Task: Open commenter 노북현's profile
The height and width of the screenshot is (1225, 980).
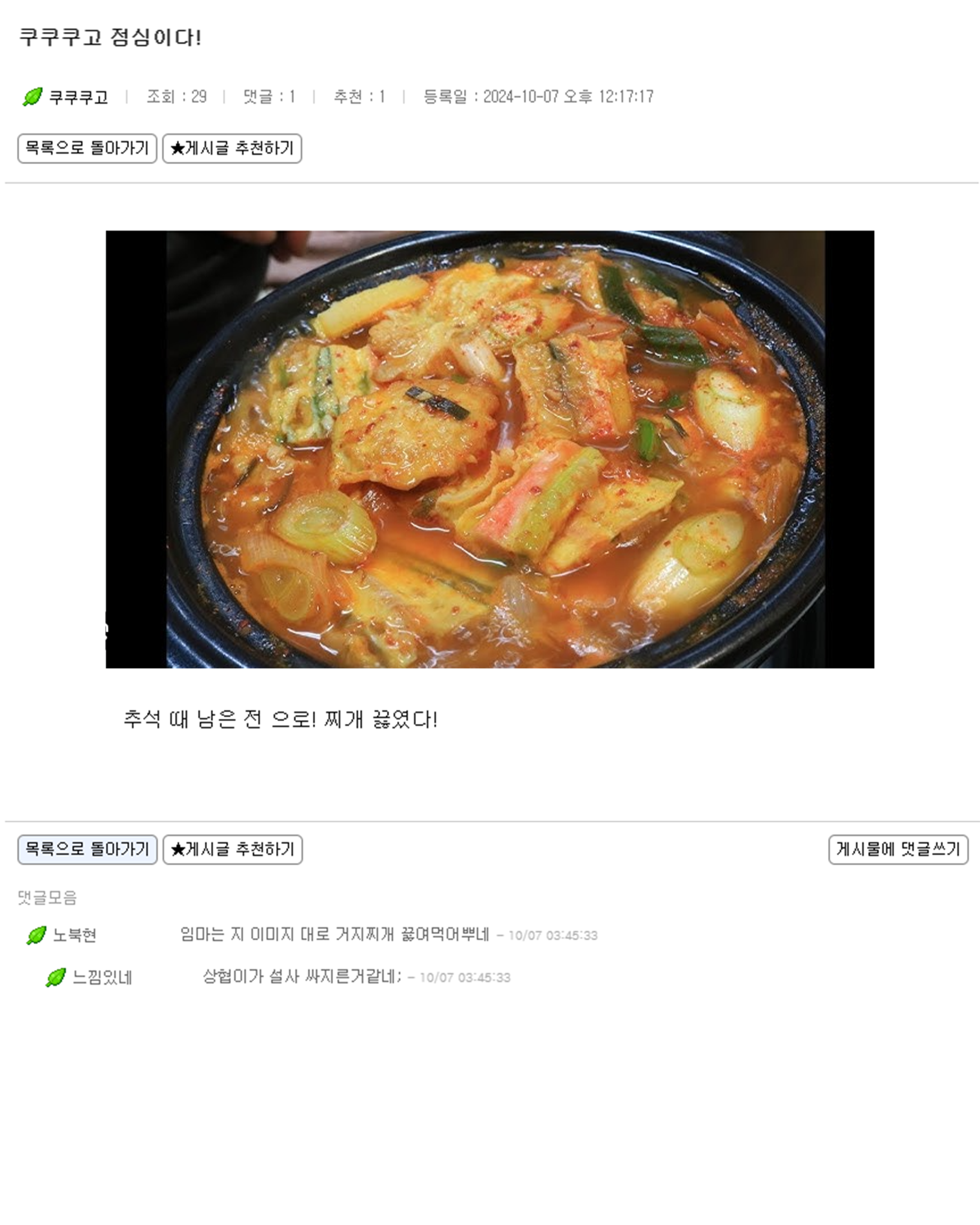Action: pyautogui.click(x=74, y=935)
